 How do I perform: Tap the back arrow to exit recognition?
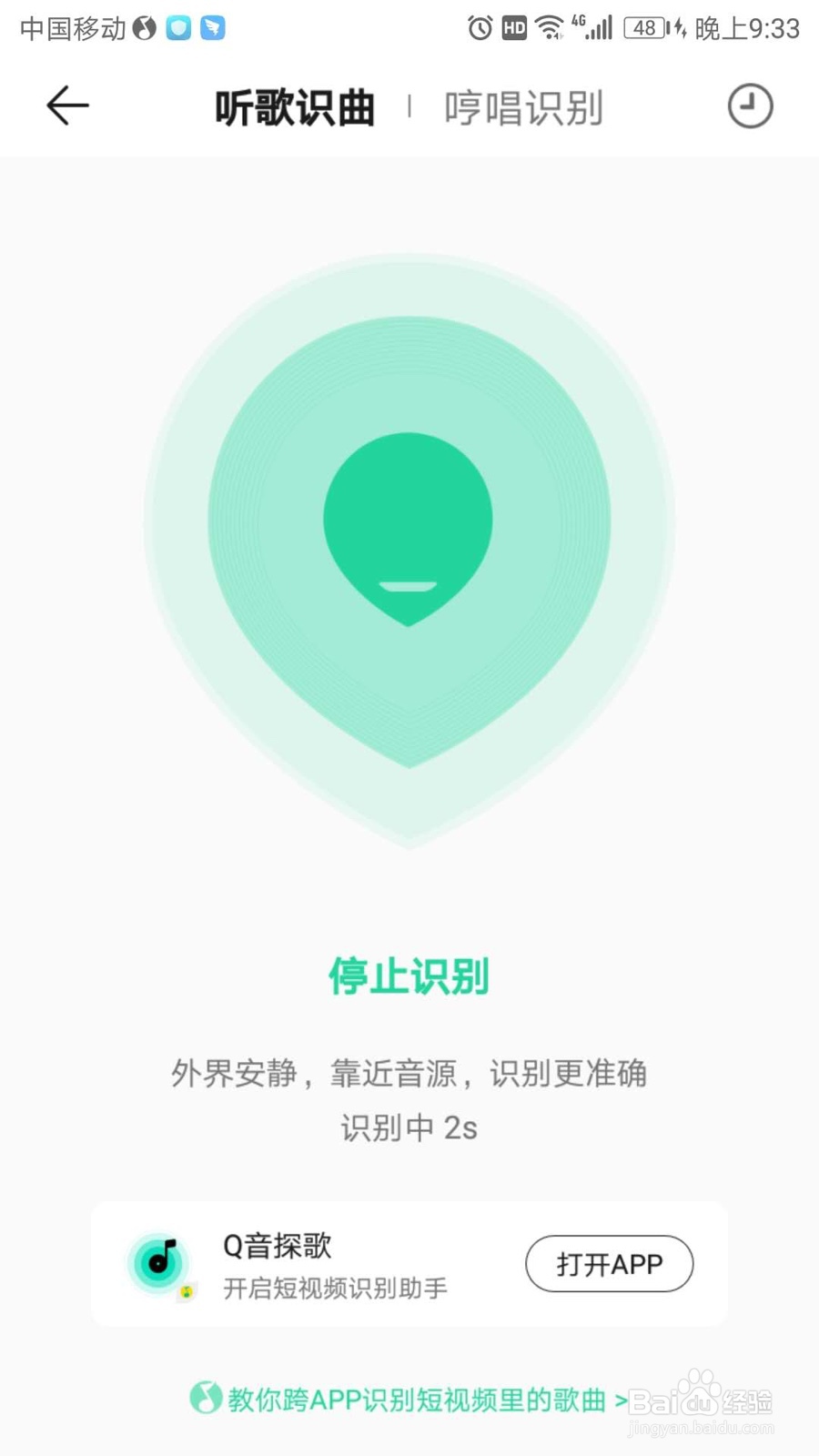click(66, 106)
